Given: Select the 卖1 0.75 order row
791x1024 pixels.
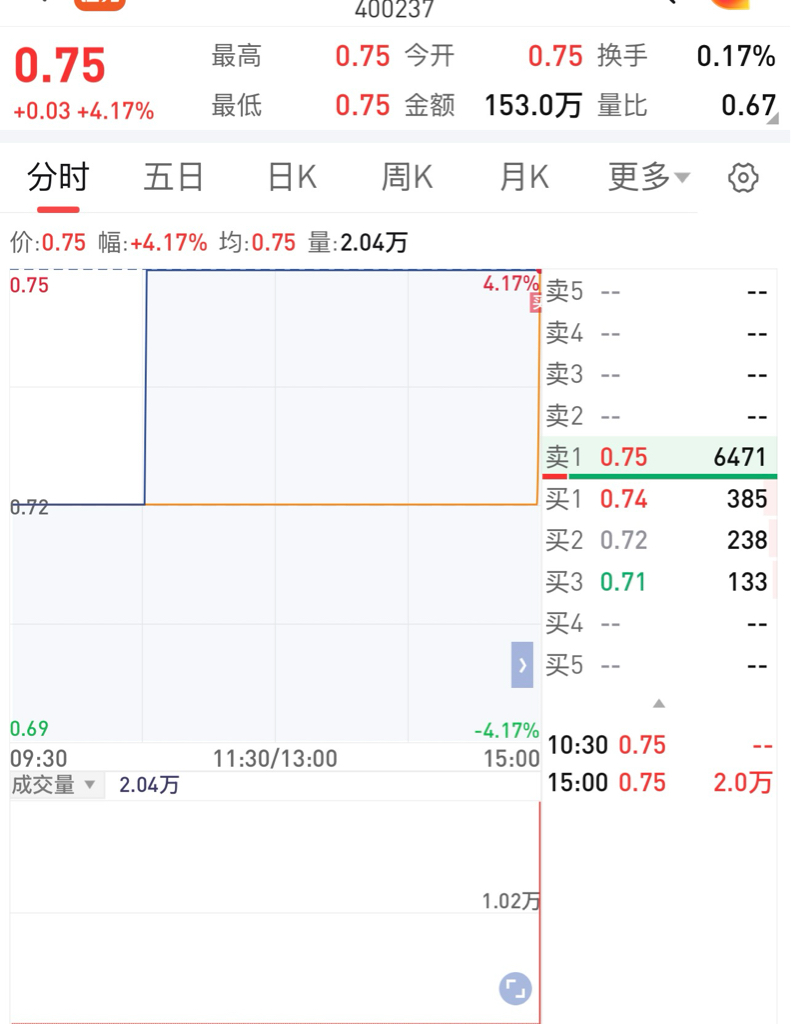Looking at the screenshot, I should click(660, 457).
